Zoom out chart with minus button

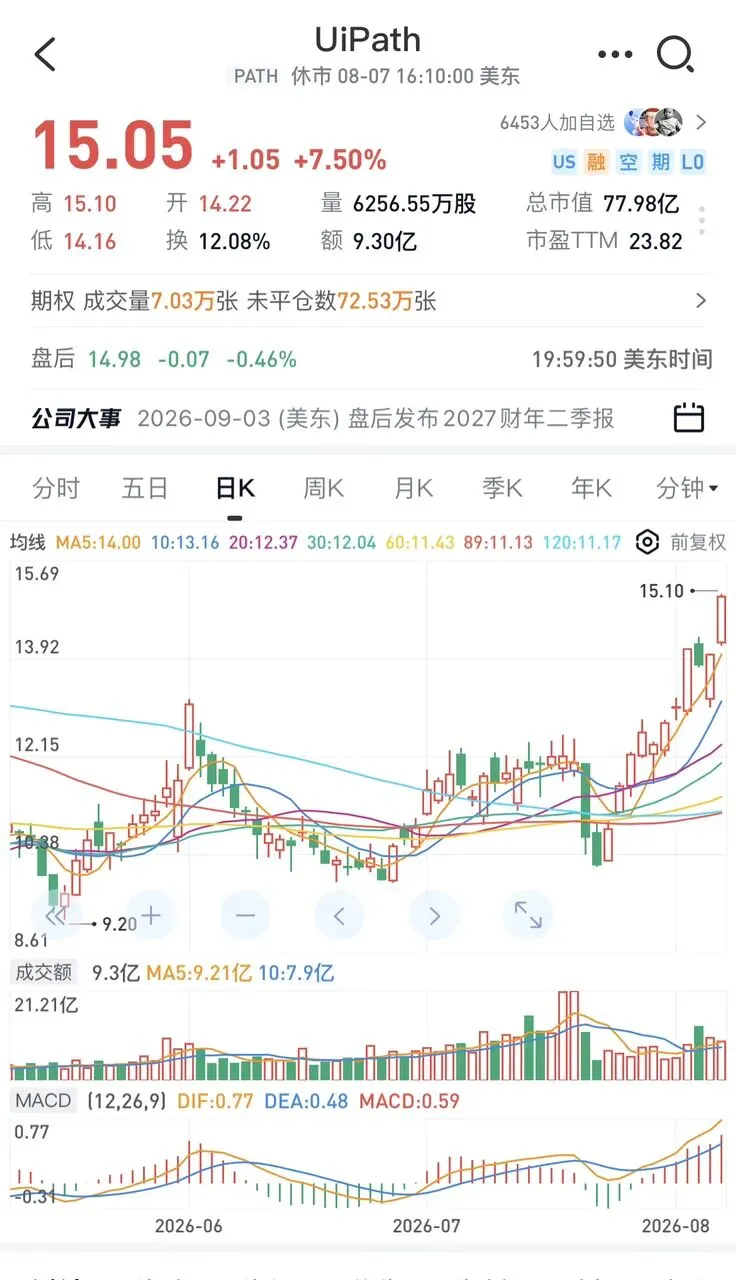(x=245, y=914)
